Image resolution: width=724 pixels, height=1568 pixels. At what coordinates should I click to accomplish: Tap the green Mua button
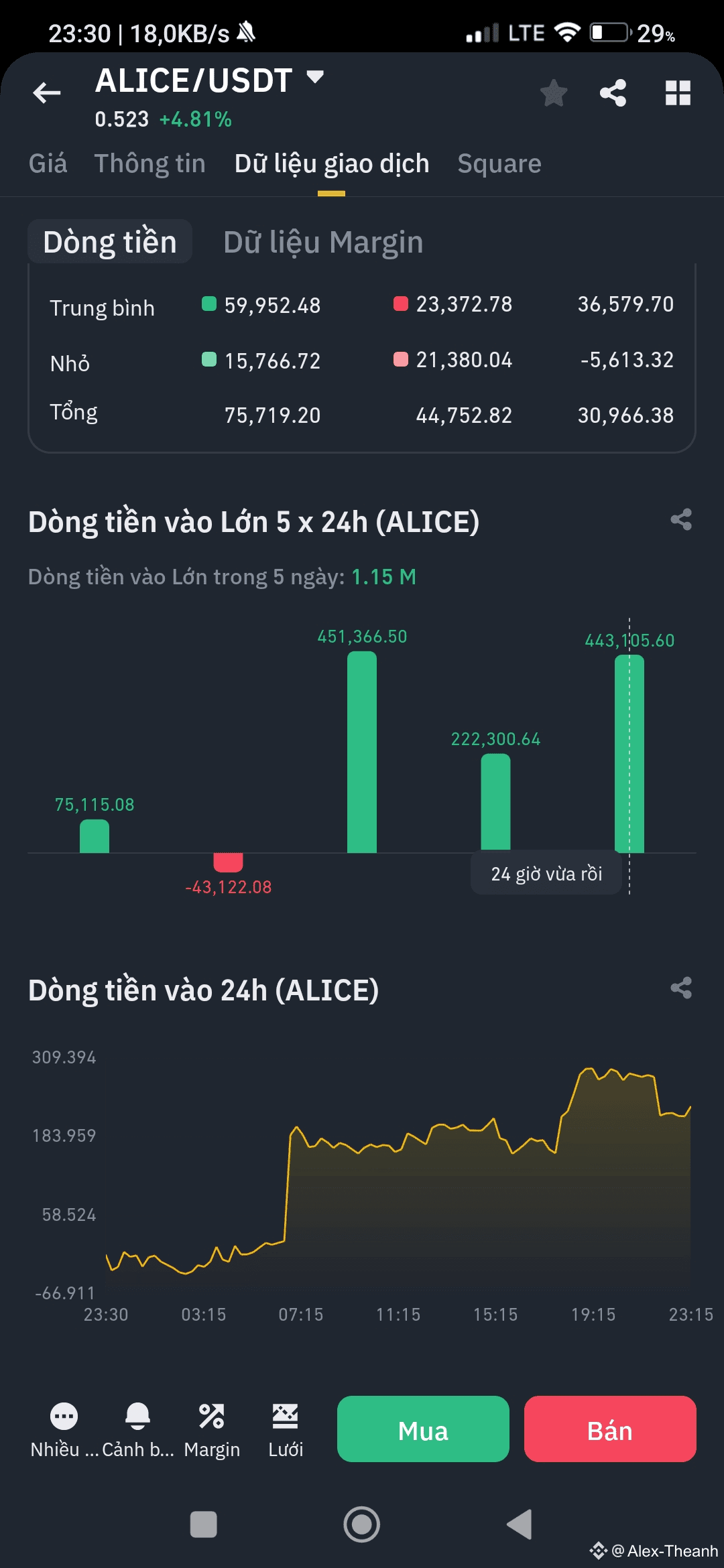(423, 1429)
